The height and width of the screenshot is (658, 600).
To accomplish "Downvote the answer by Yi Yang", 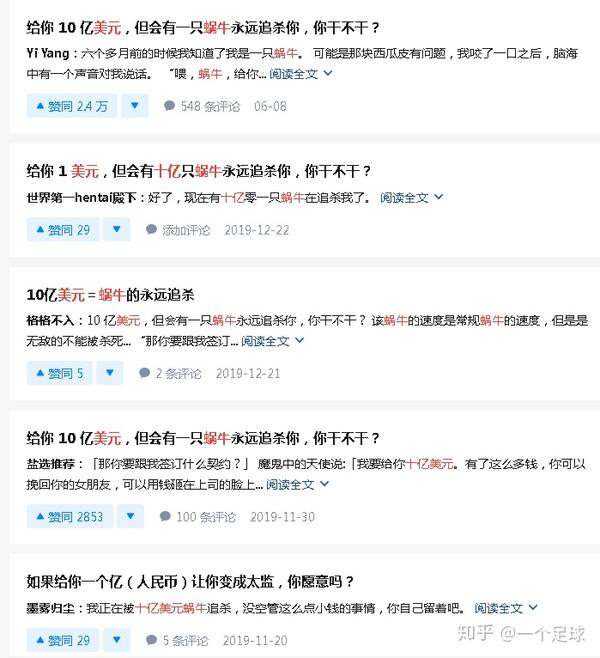I will click(x=135, y=106).
